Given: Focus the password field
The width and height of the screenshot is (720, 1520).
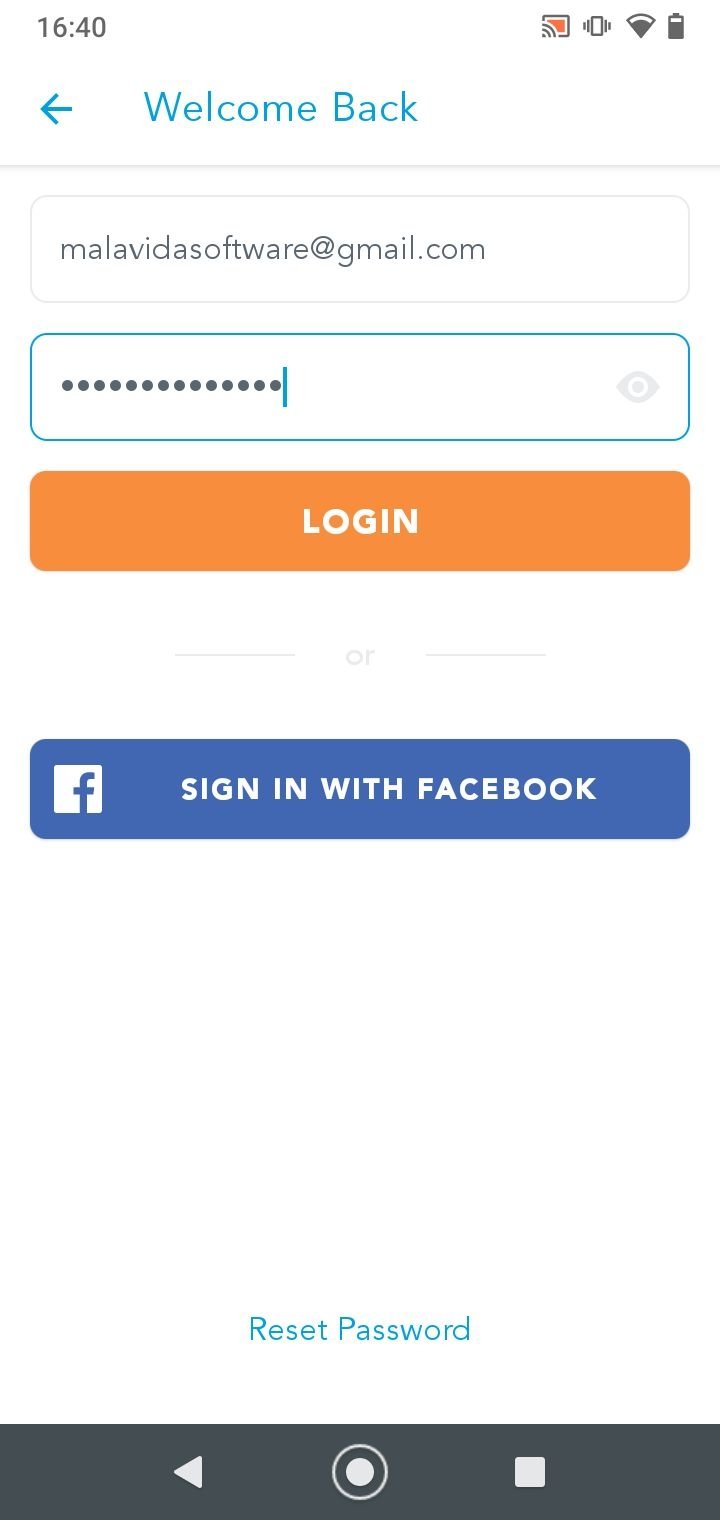Looking at the screenshot, I should click(360, 387).
